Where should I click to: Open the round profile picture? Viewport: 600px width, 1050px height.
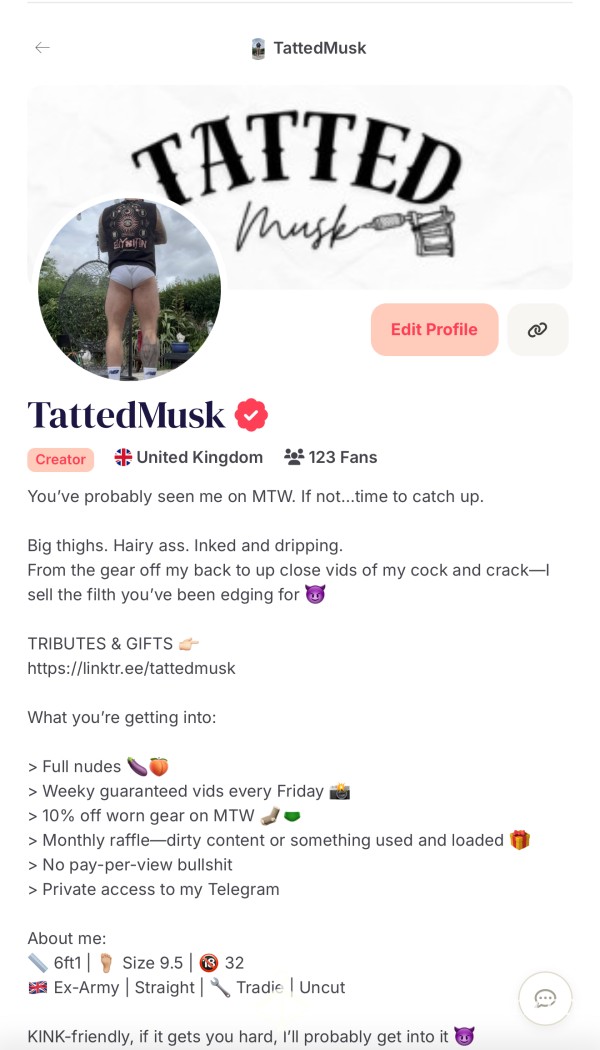[x=129, y=289]
